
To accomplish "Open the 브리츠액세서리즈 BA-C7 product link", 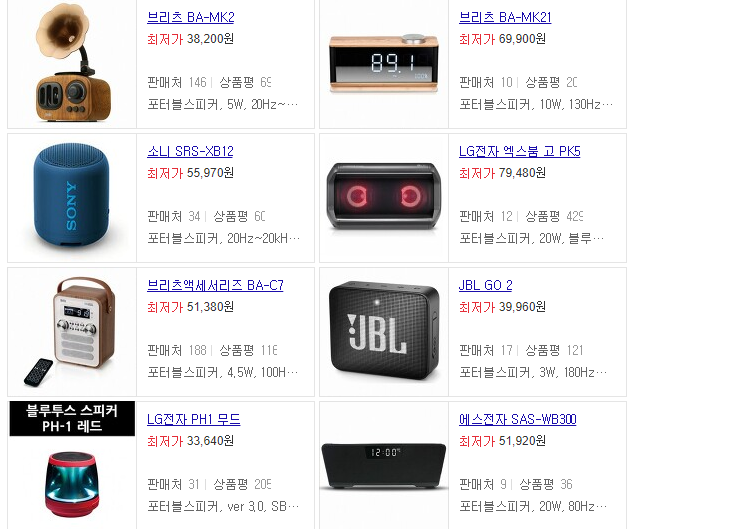I will (215, 286).
